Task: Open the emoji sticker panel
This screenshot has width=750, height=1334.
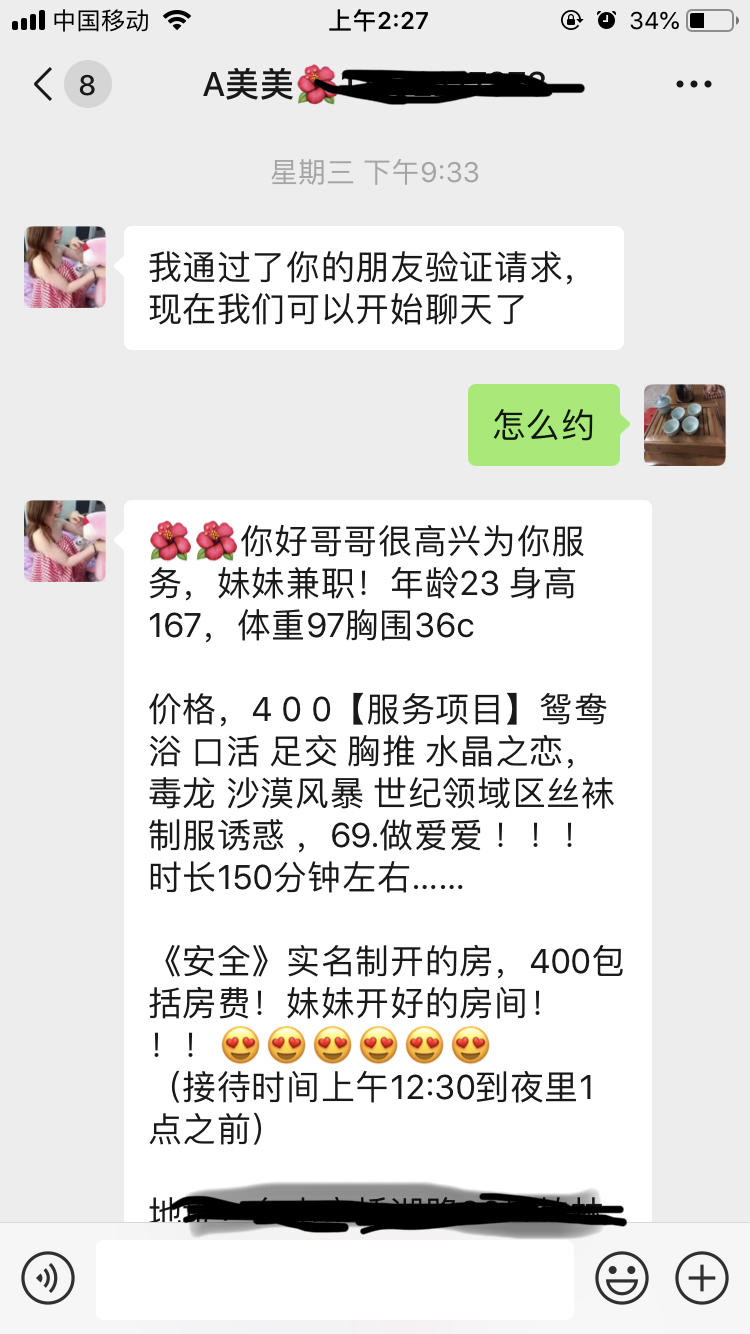Action: 621,1278
